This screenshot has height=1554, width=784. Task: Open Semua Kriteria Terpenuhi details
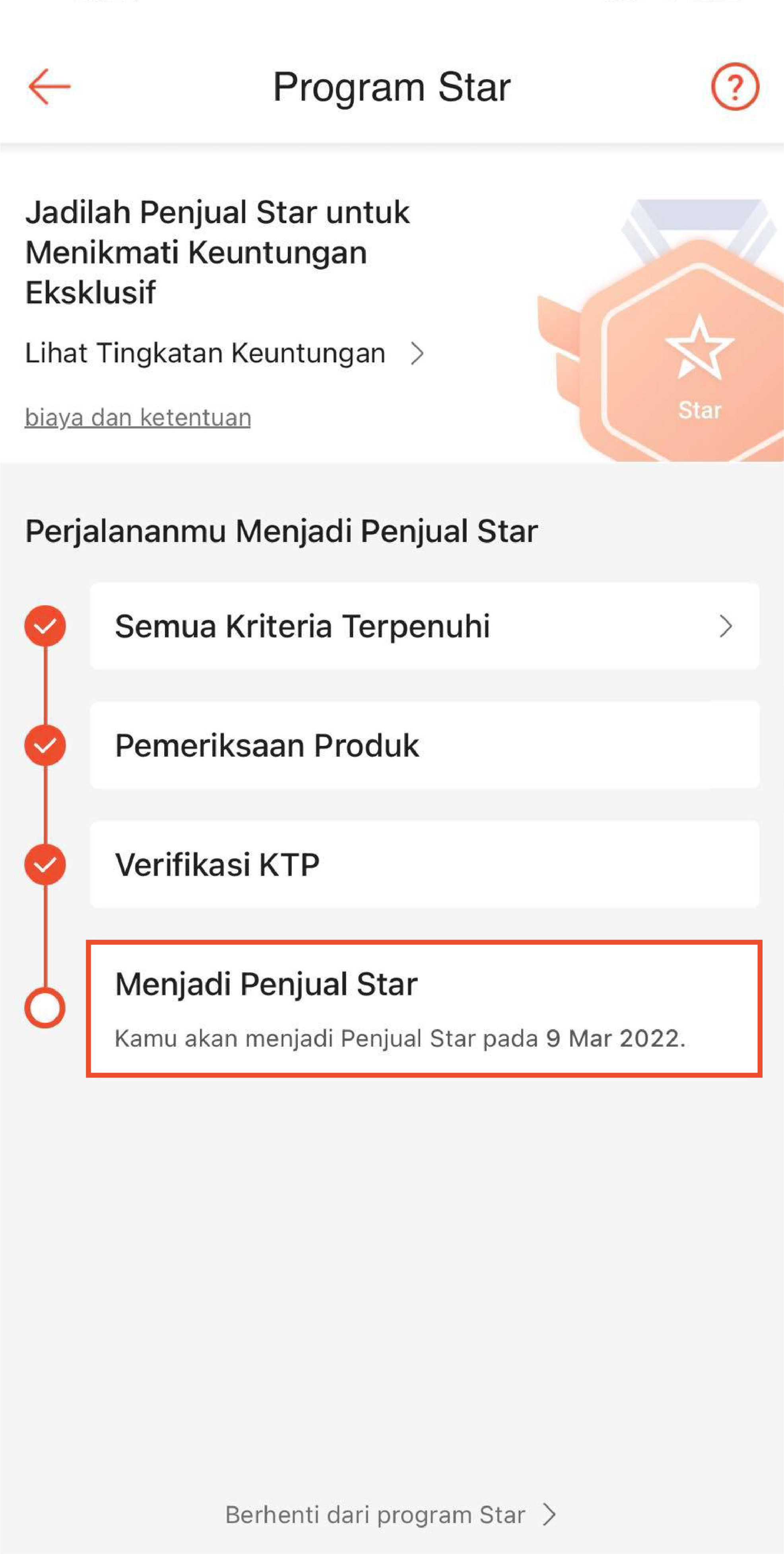[x=424, y=626]
